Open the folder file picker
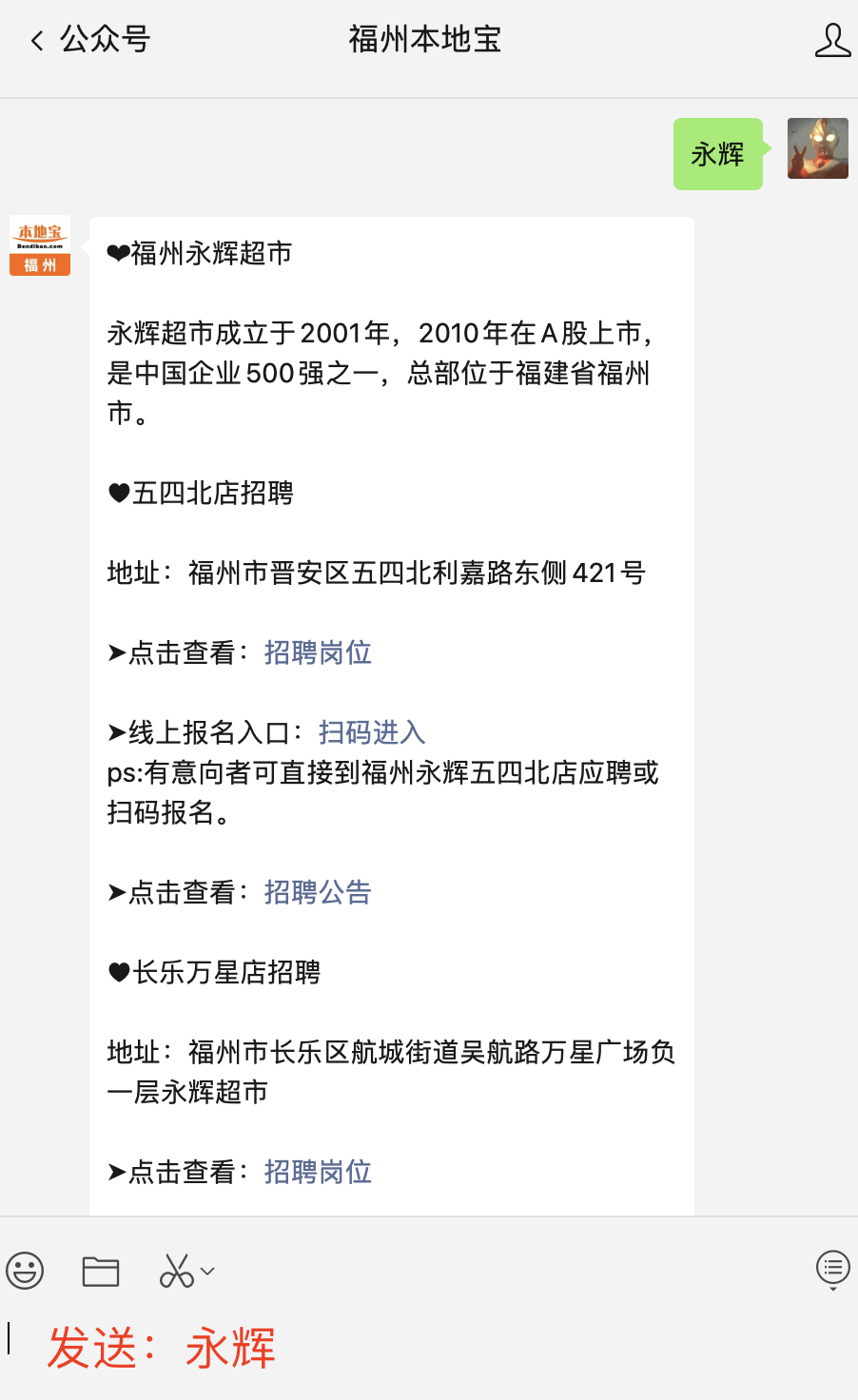 pyautogui.click(x=101, y=1271)
